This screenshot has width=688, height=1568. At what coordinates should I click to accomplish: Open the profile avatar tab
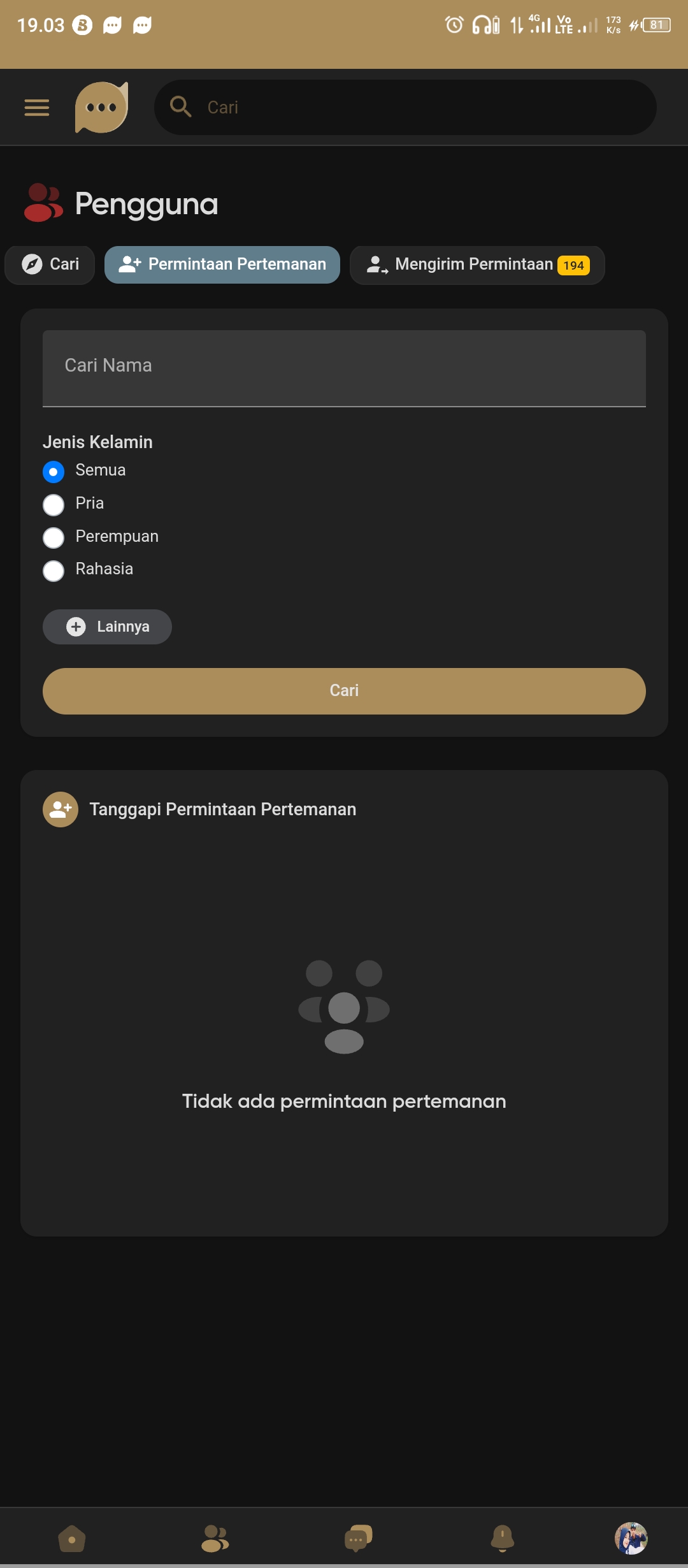631,1539
